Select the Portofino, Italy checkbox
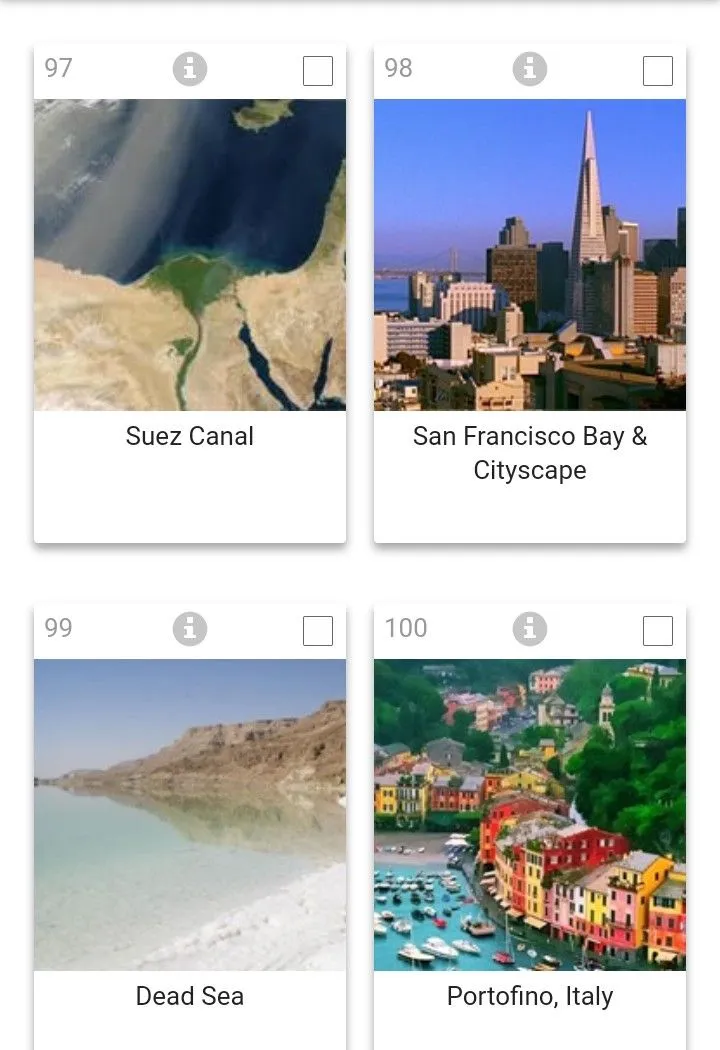The height and width of the screenshot is (1050, 720). (x=658, y=631)
